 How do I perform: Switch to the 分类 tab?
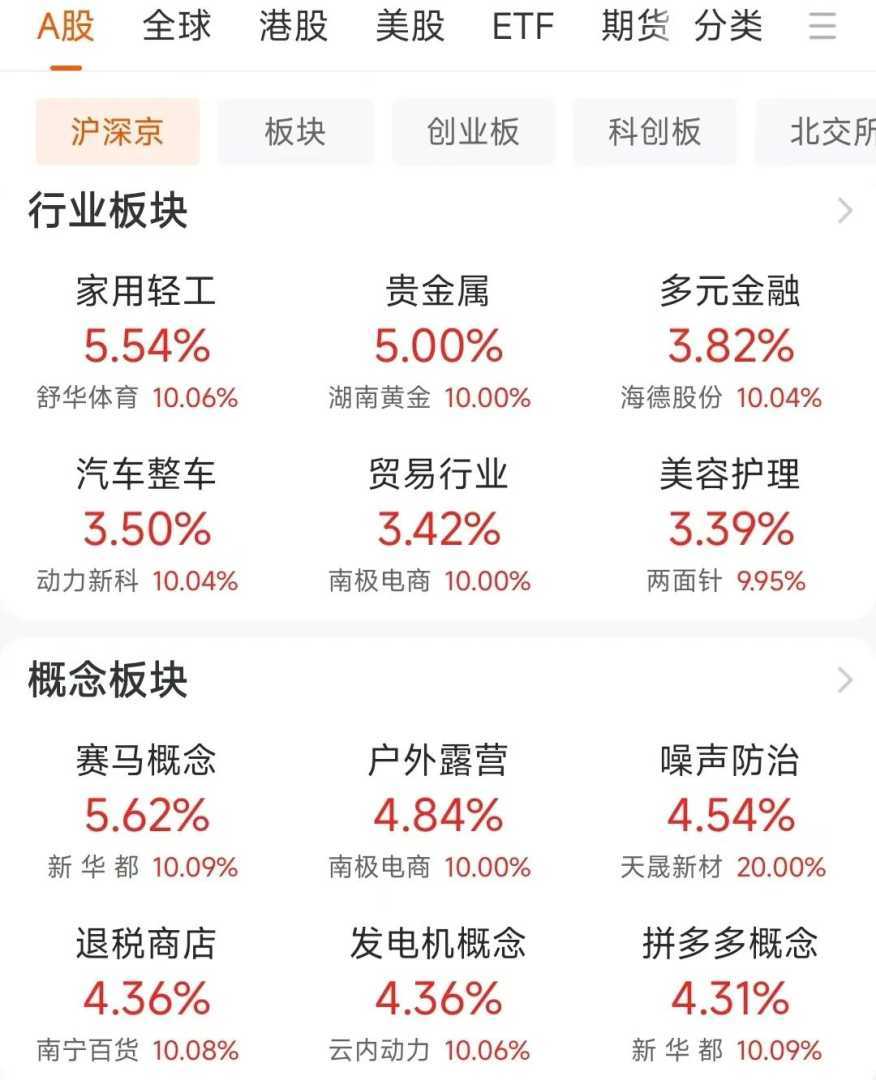pyautogui.click(x=728, y=26)
